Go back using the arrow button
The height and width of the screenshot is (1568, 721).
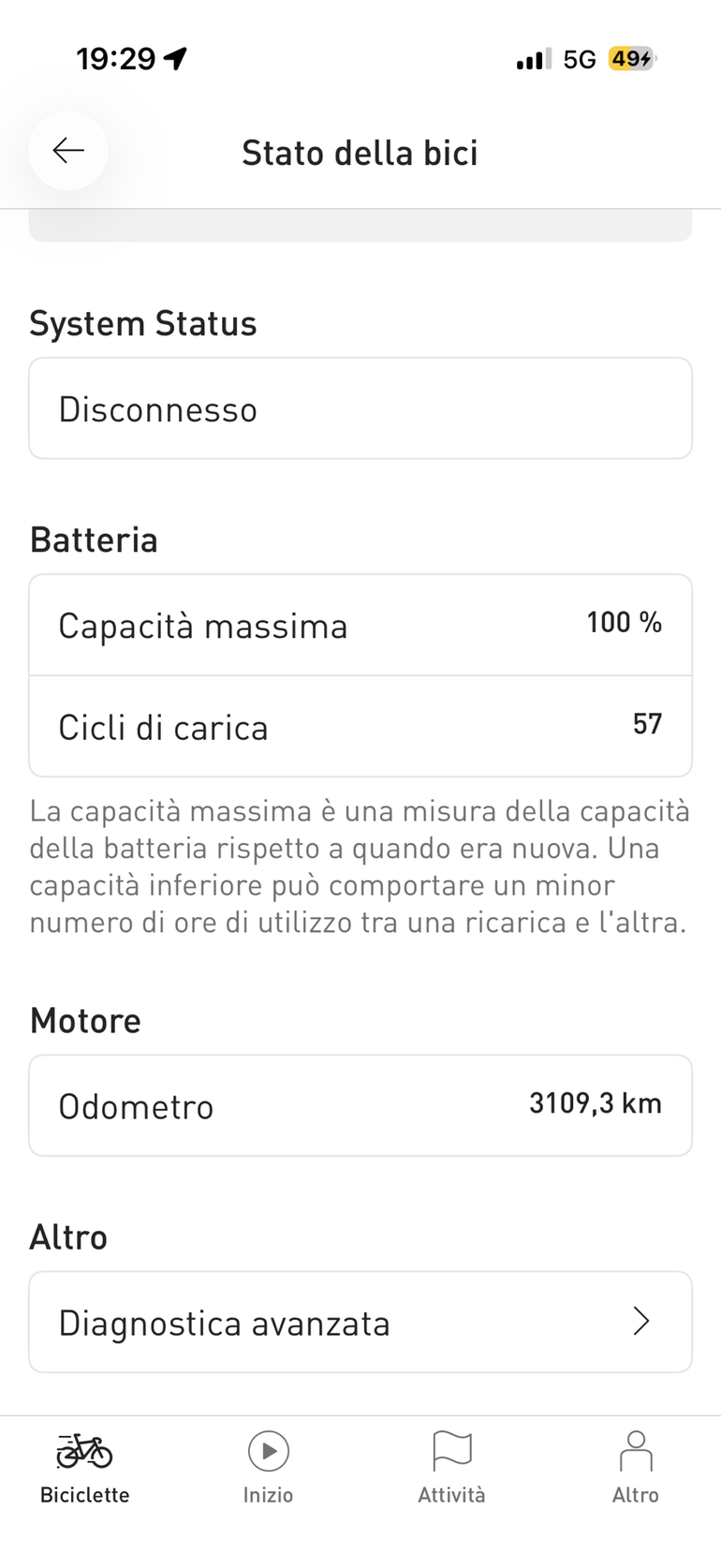pyautogui.click(x=68, y=151)
